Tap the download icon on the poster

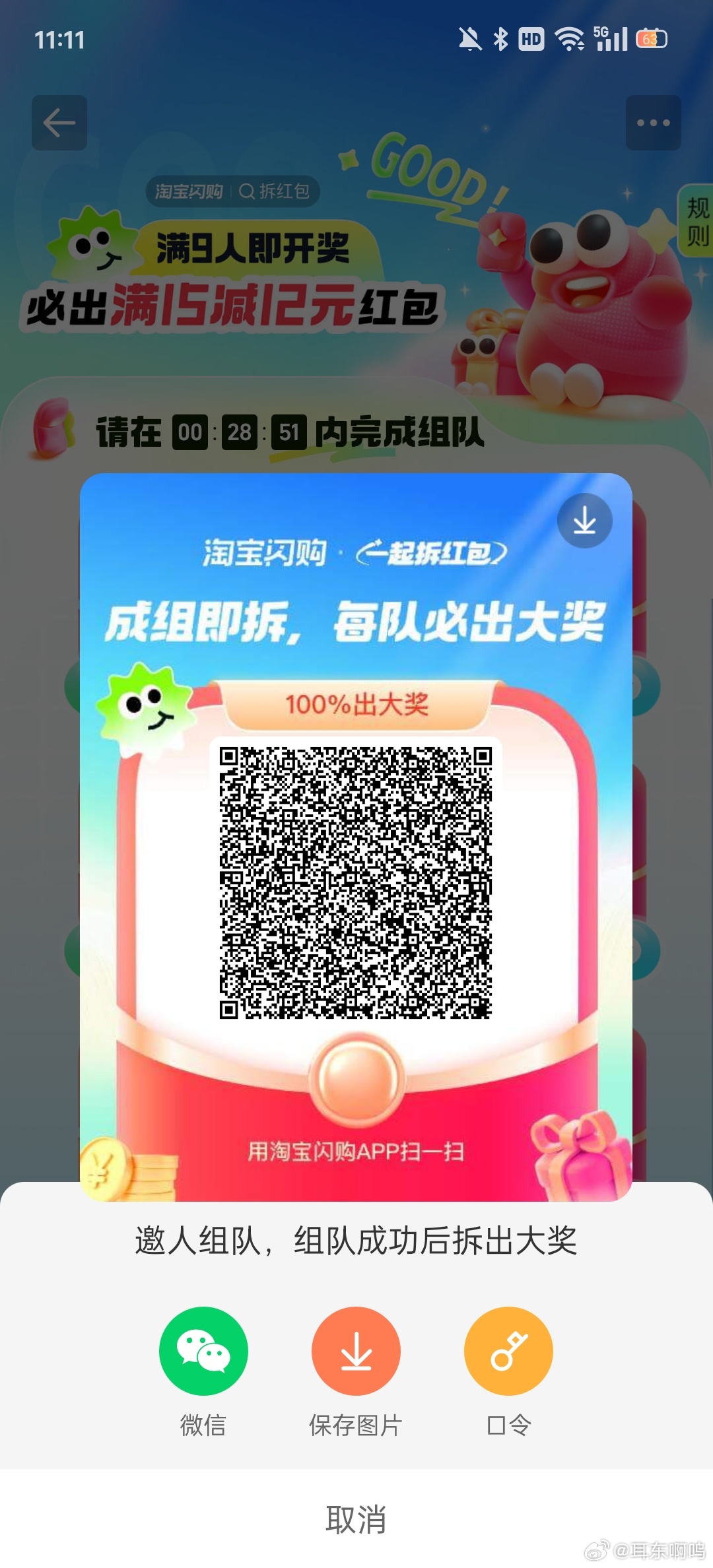[x=584, y=521]
